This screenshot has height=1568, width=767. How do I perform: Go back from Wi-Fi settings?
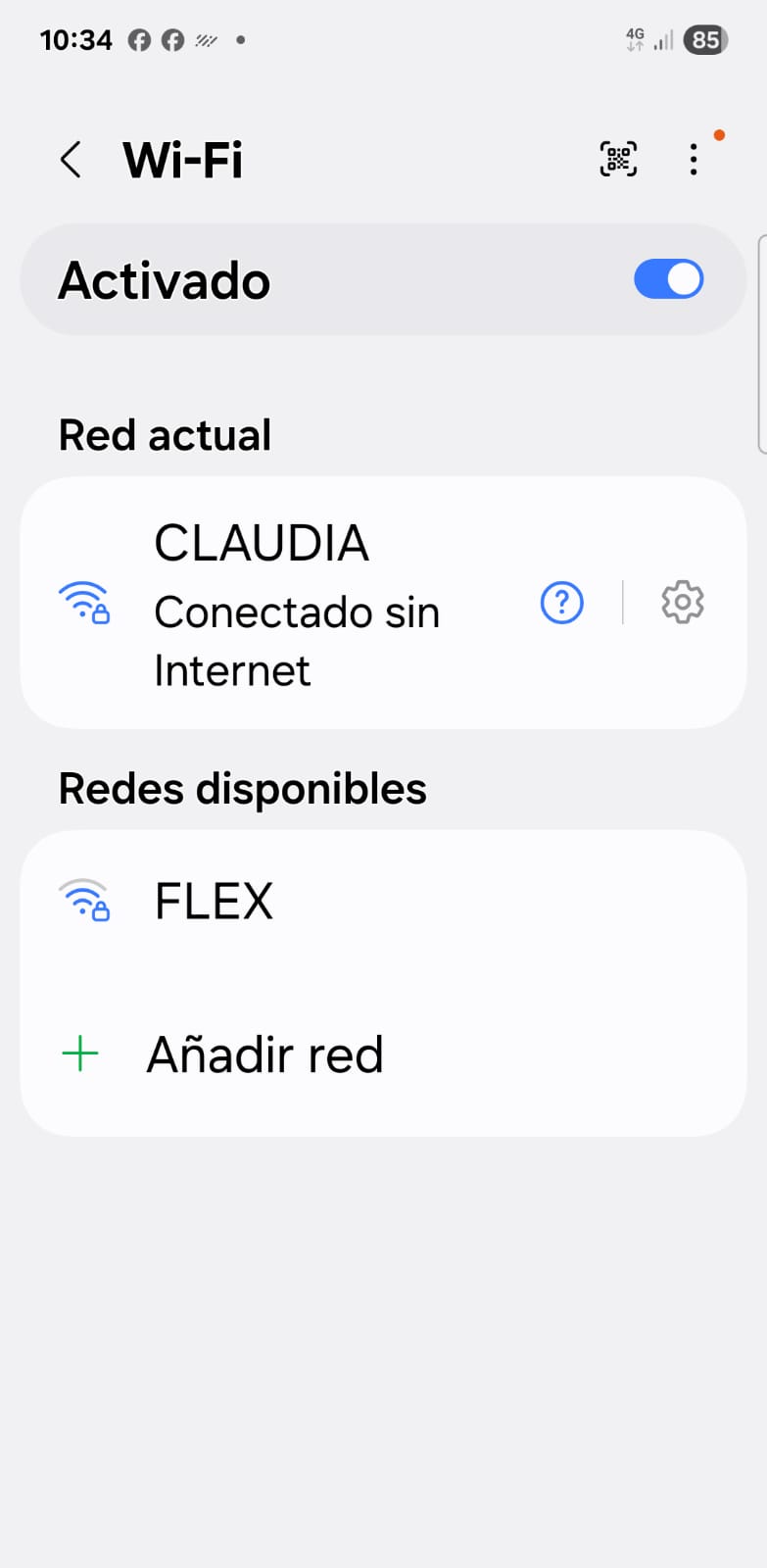pyautogui.click(x=71, y=159)
